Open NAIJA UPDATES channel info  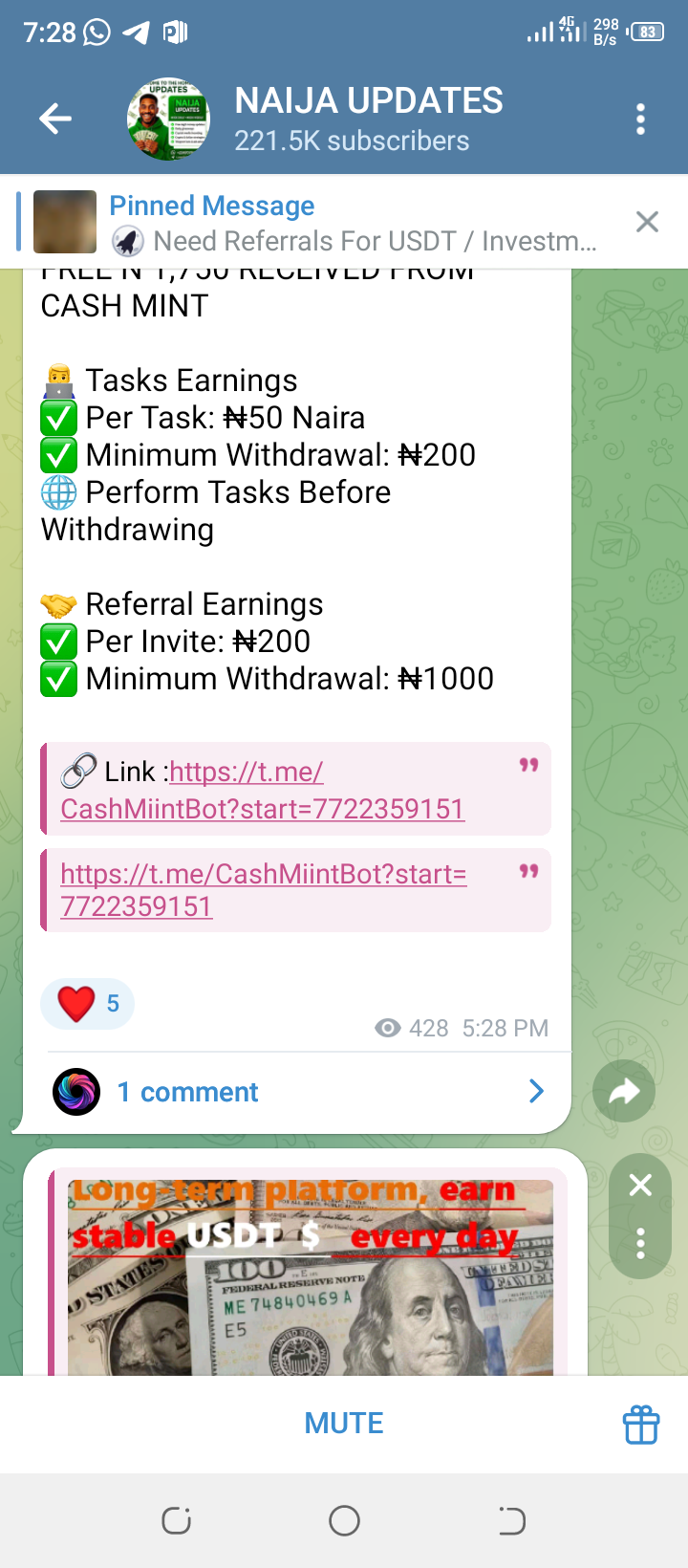[368, 120]
